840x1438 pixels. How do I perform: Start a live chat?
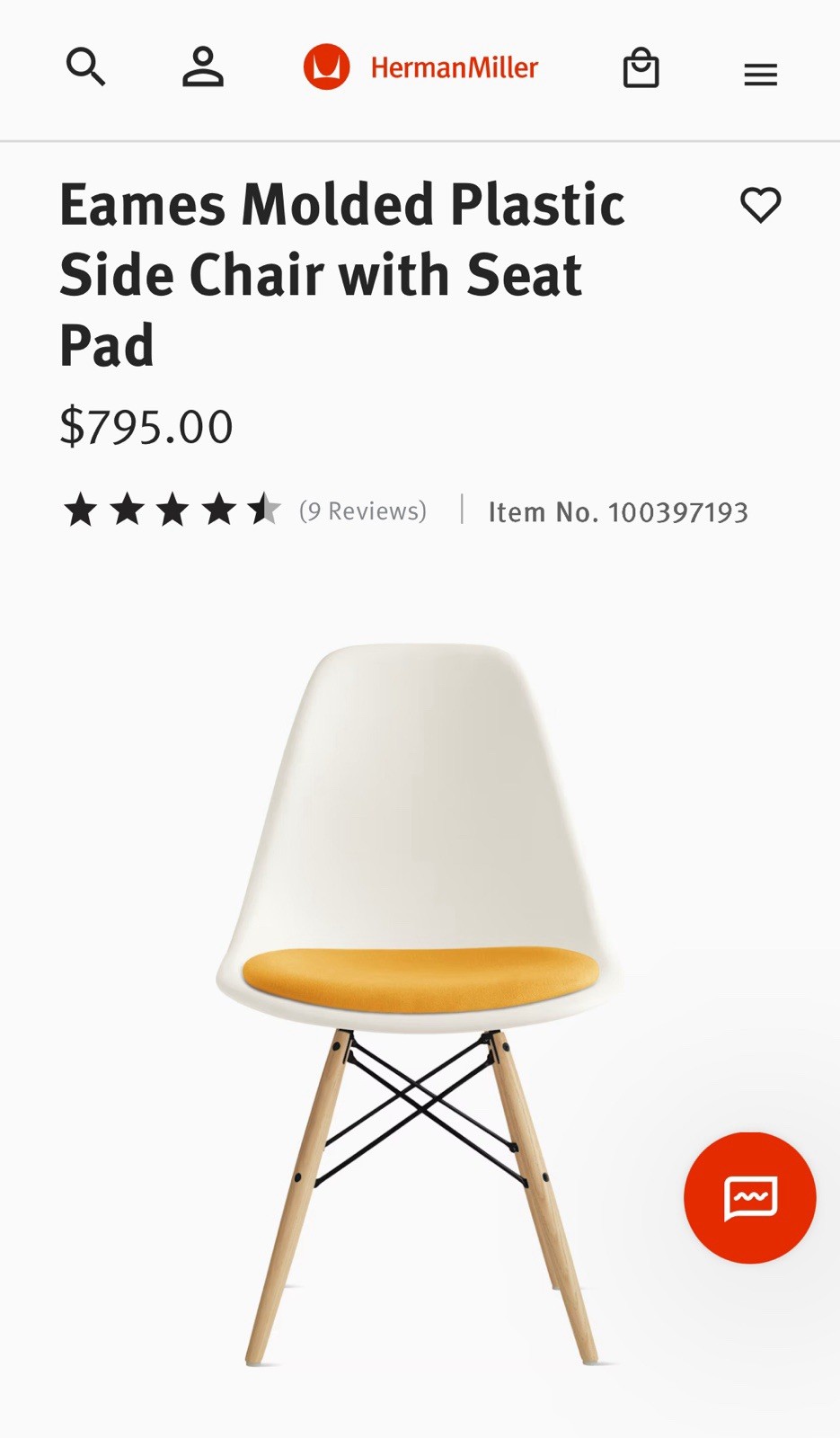coord(749,1197)
